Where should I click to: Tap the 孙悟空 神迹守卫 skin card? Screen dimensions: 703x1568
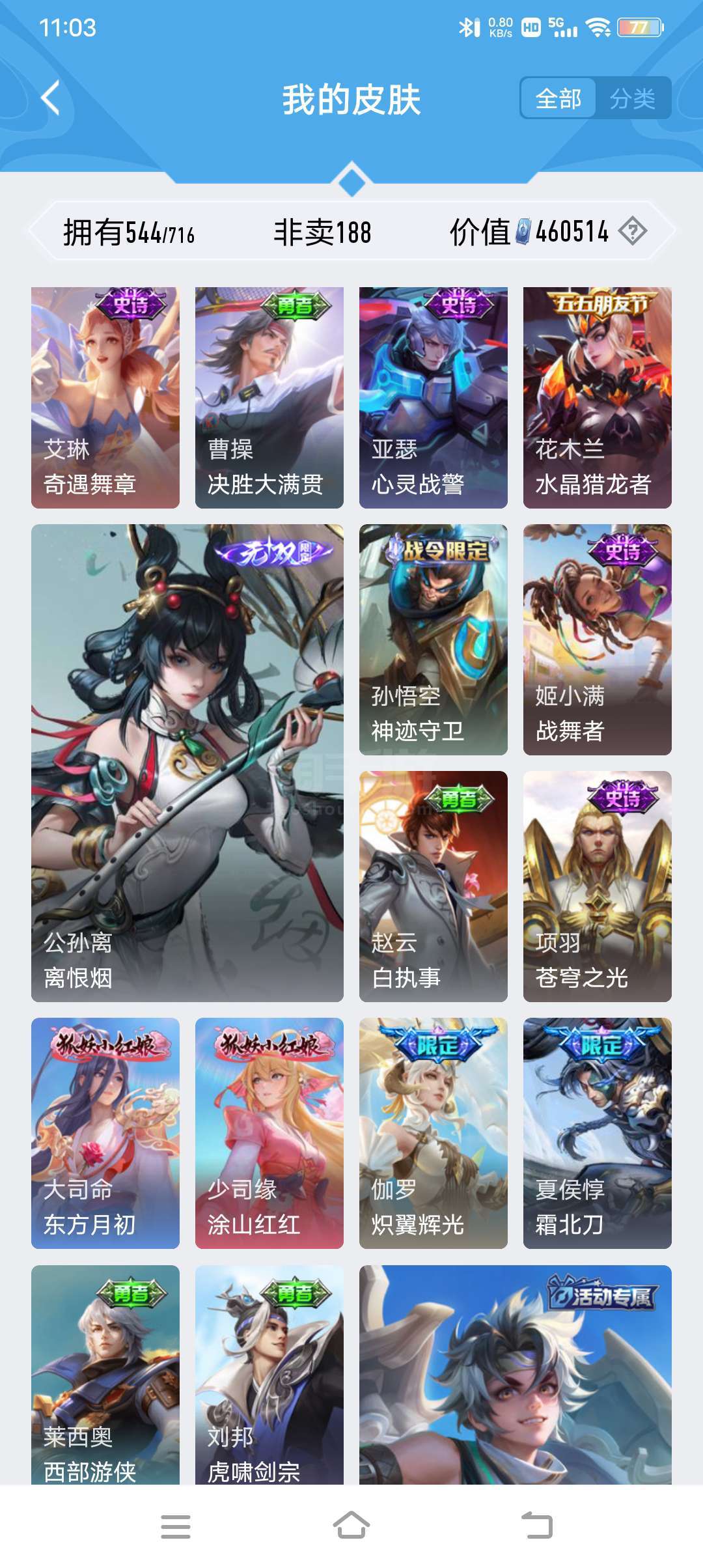tap(434, 639)
